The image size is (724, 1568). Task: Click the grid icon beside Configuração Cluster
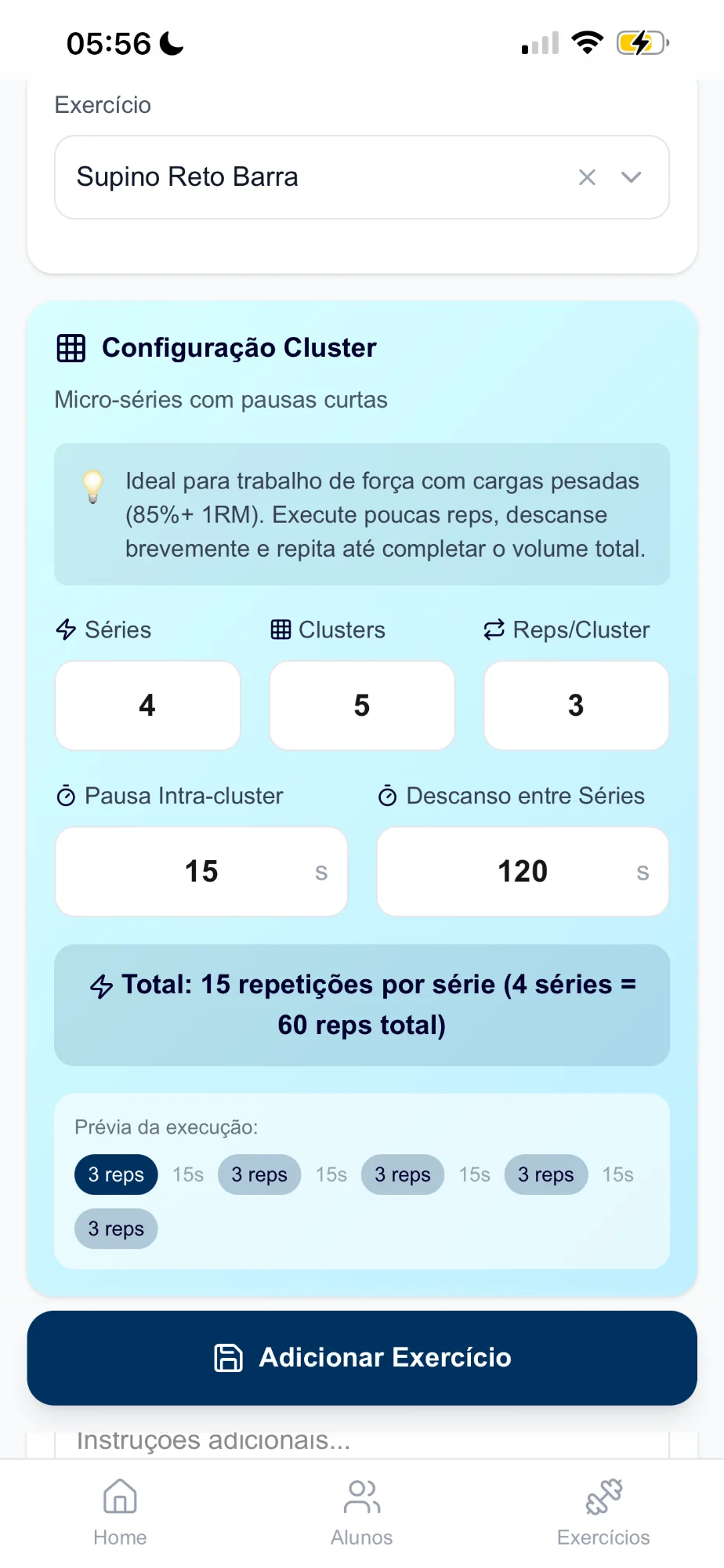click(70, 348)
